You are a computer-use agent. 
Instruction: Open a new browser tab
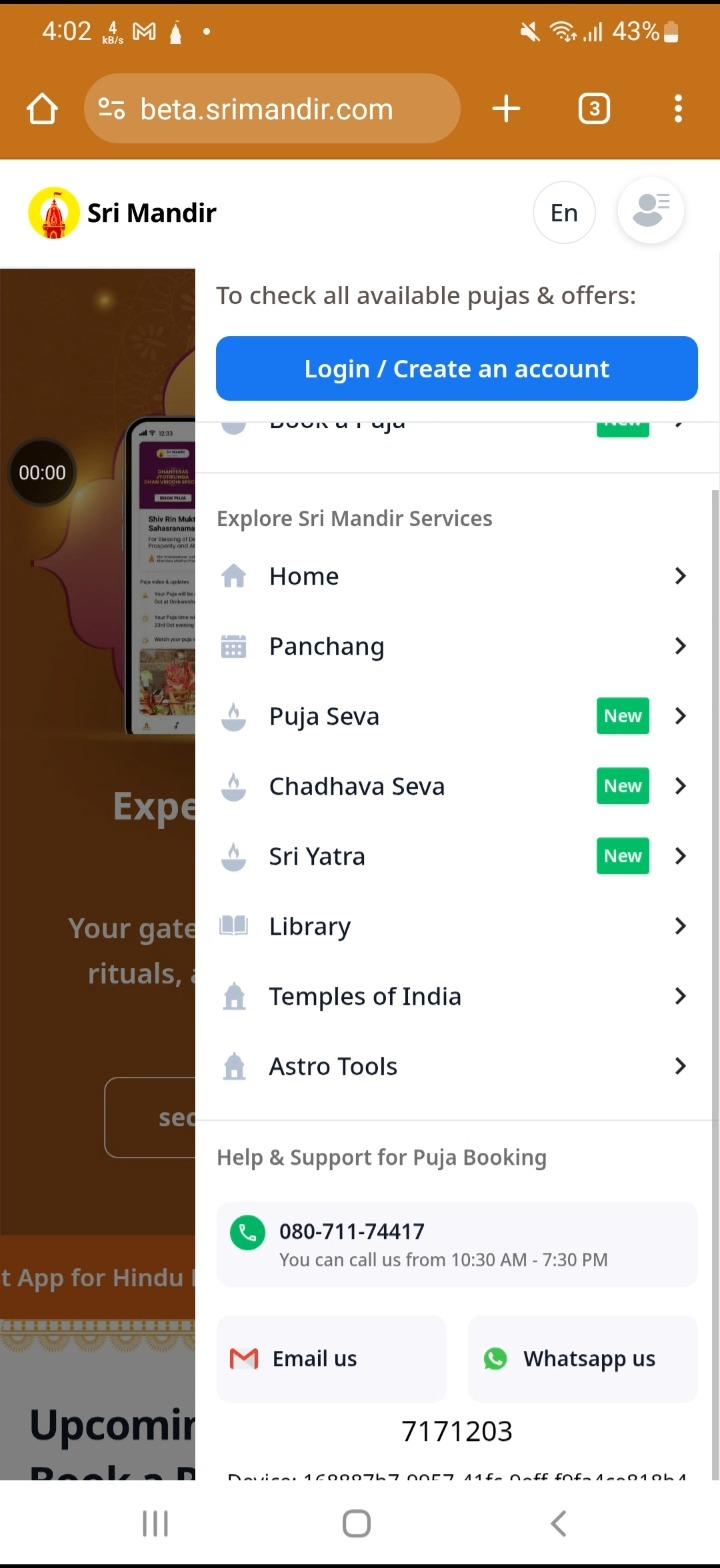pos(506,109)
